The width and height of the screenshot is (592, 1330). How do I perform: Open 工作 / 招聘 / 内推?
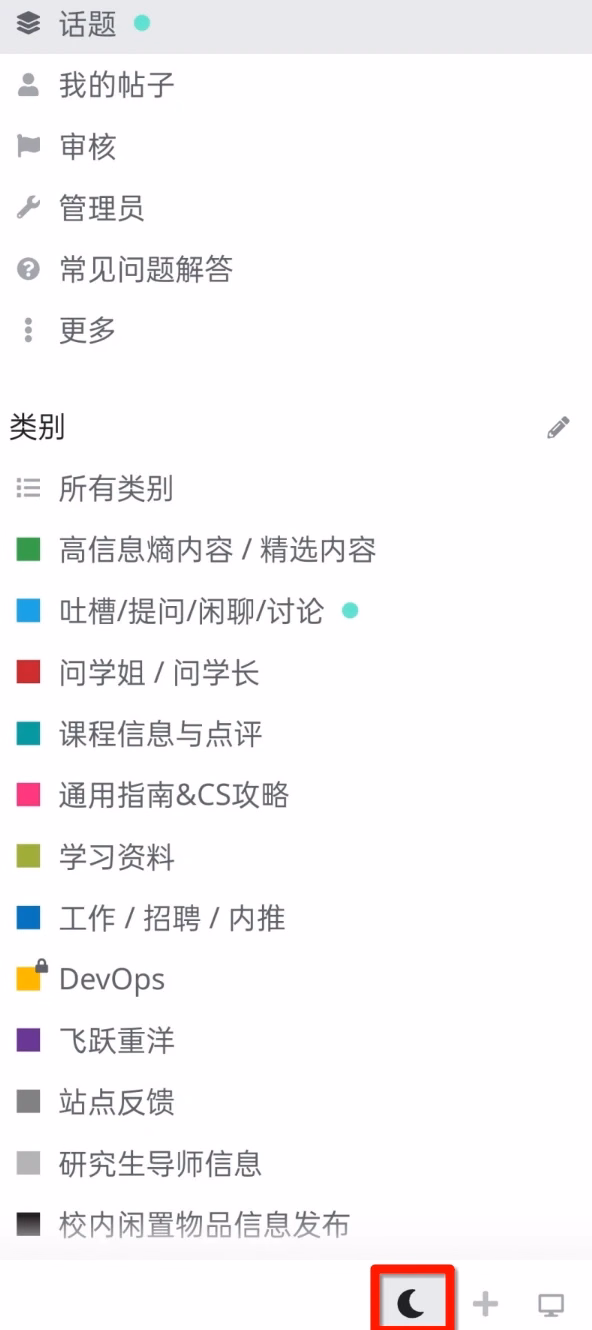point(296,918)
